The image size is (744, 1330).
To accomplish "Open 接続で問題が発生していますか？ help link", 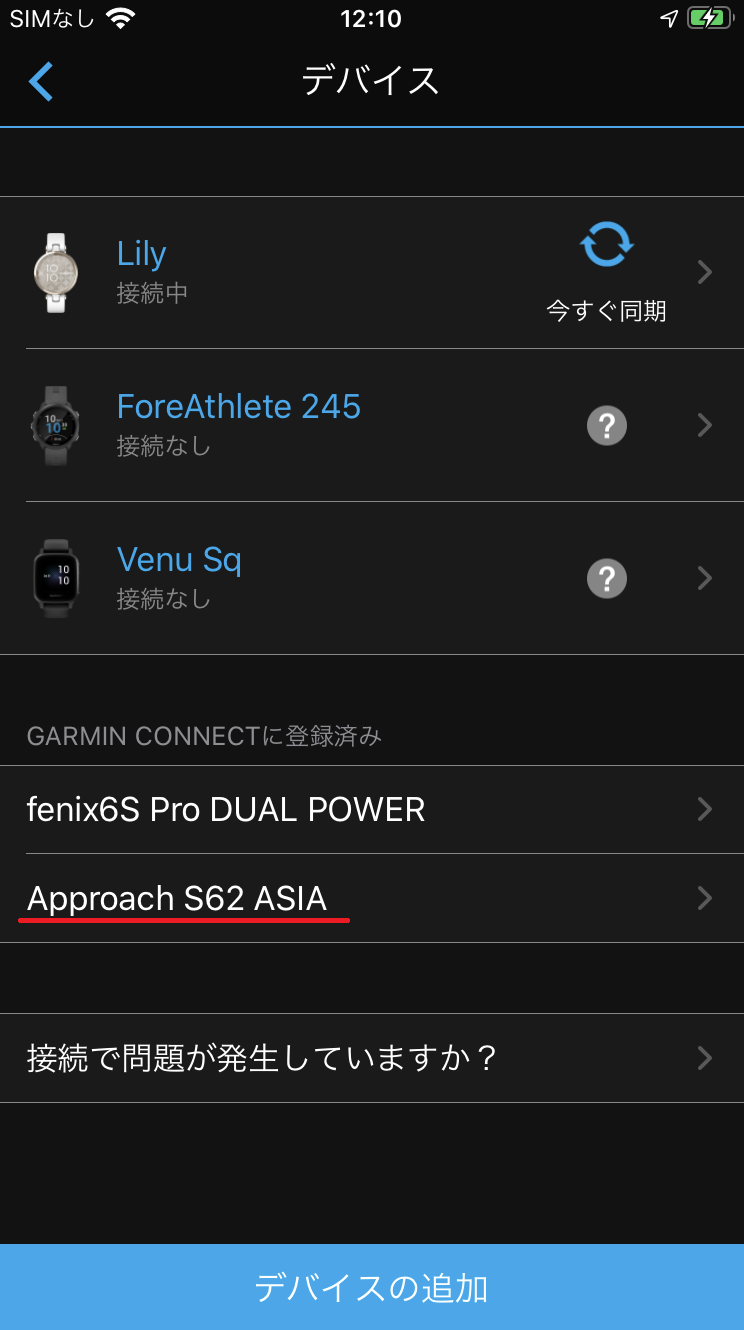I will pyautogui.click(x=372, y=1057).
